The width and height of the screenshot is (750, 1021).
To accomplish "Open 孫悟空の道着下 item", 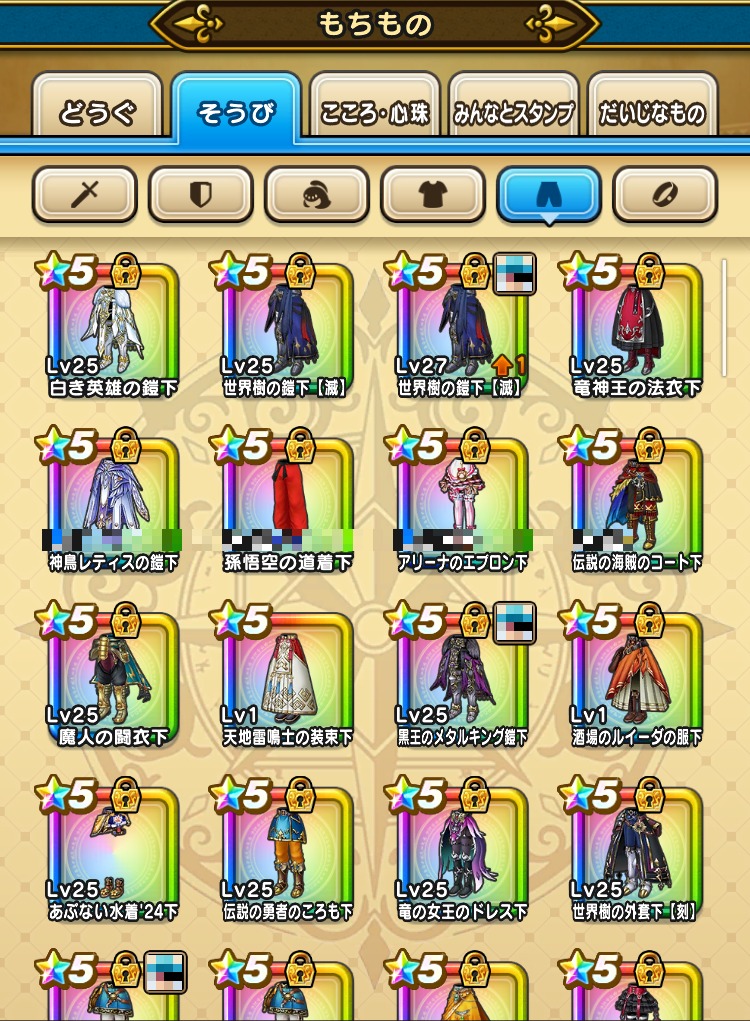I will (287, 504).
